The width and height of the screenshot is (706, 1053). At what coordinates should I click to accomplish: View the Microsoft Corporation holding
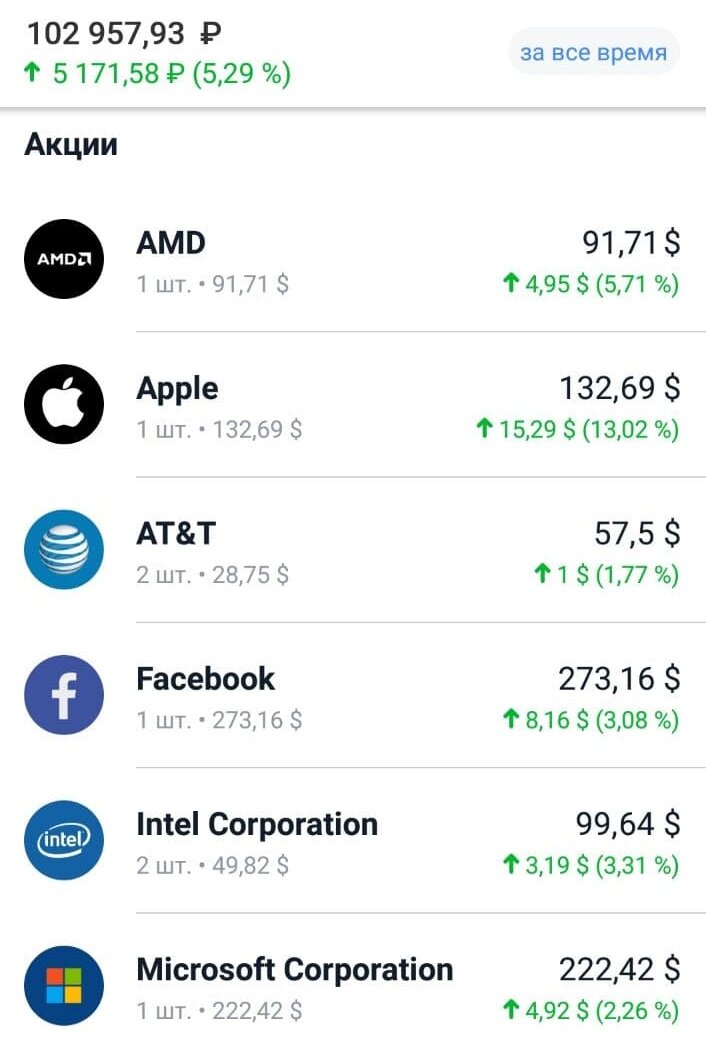pos(353,984)
